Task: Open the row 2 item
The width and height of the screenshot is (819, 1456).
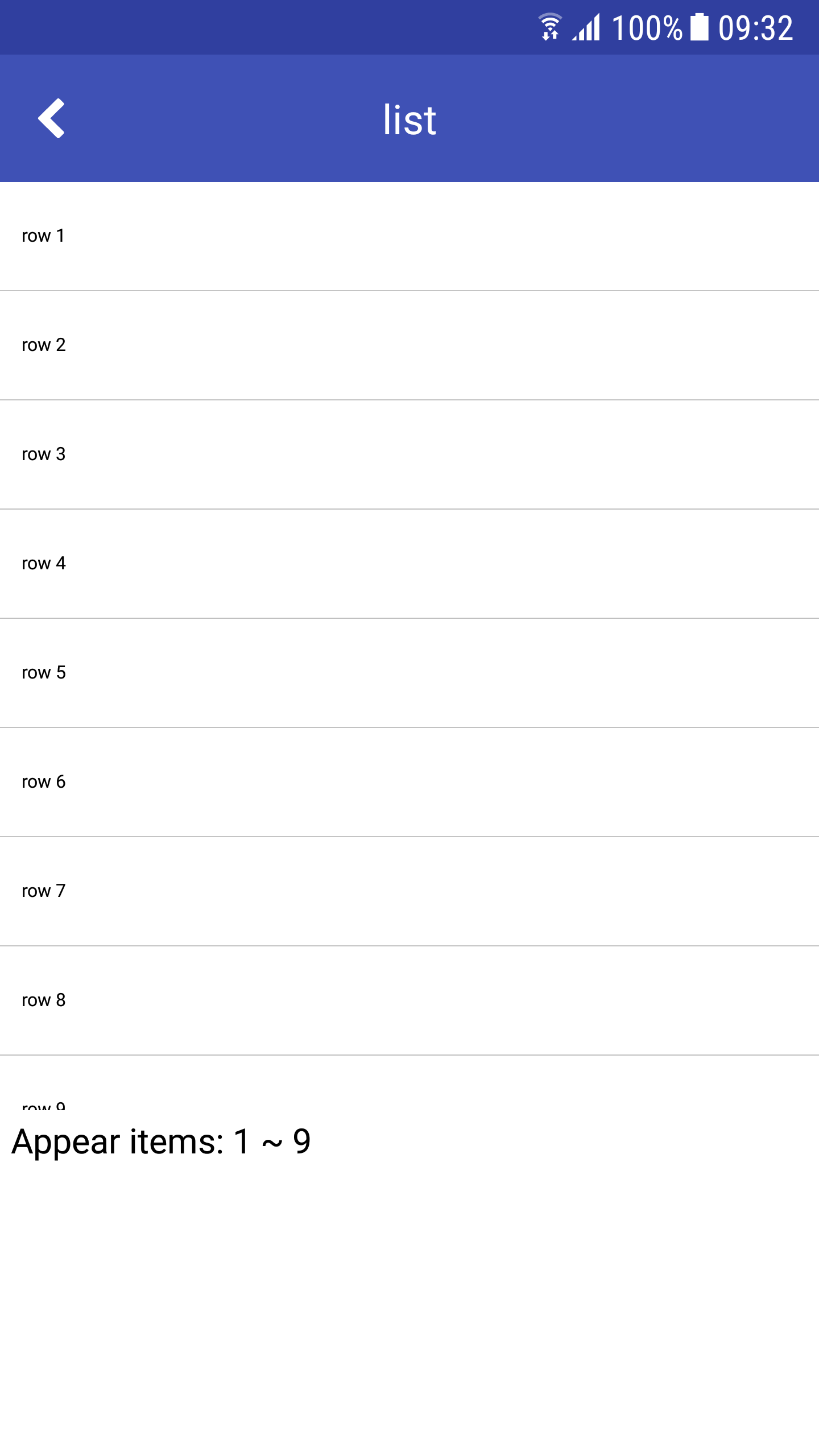Action: (x=409, y=345)
